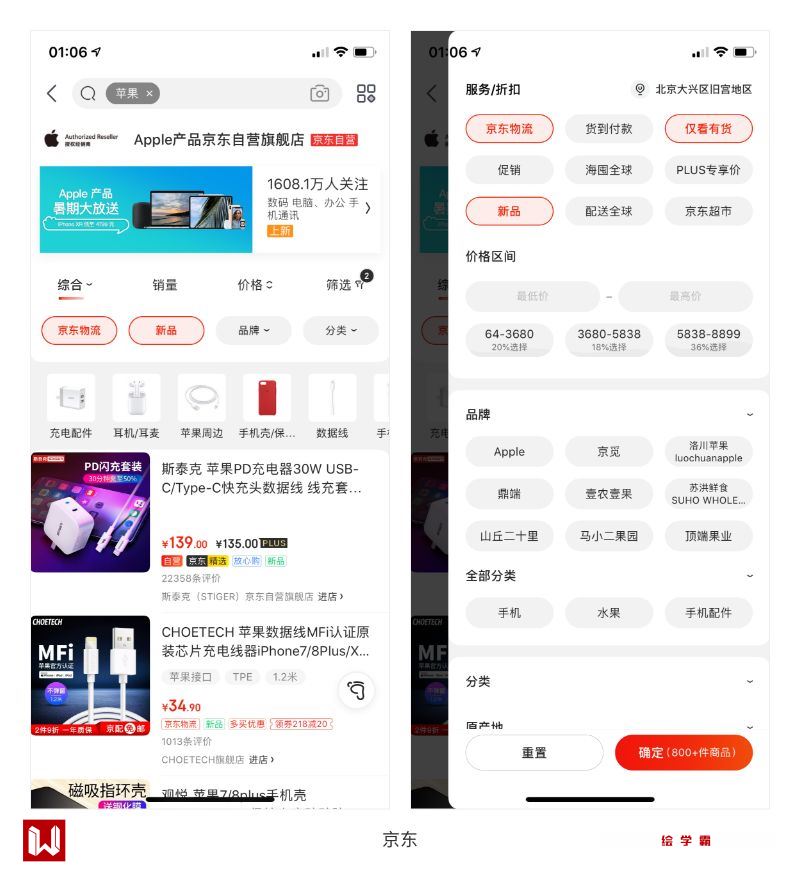800x878 pixels.
Task: Confirm filters with the 确定 button
Action: point(683,753)
